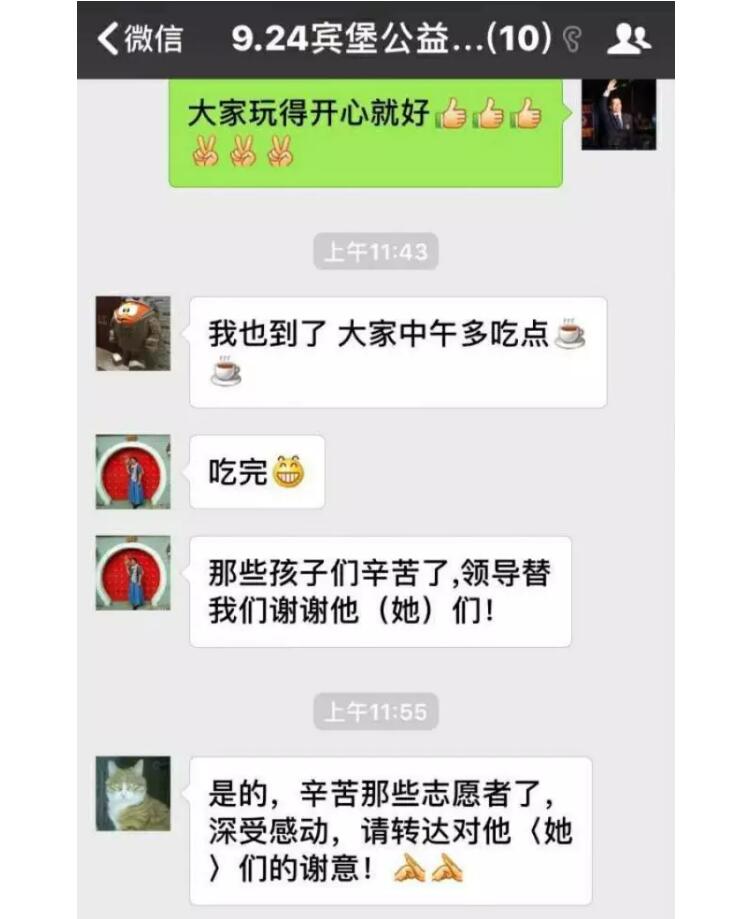This screenshot has height=919, width=750.
Task: Open the group members info icon
Action: pyautogui.click(x=628, y=39)
